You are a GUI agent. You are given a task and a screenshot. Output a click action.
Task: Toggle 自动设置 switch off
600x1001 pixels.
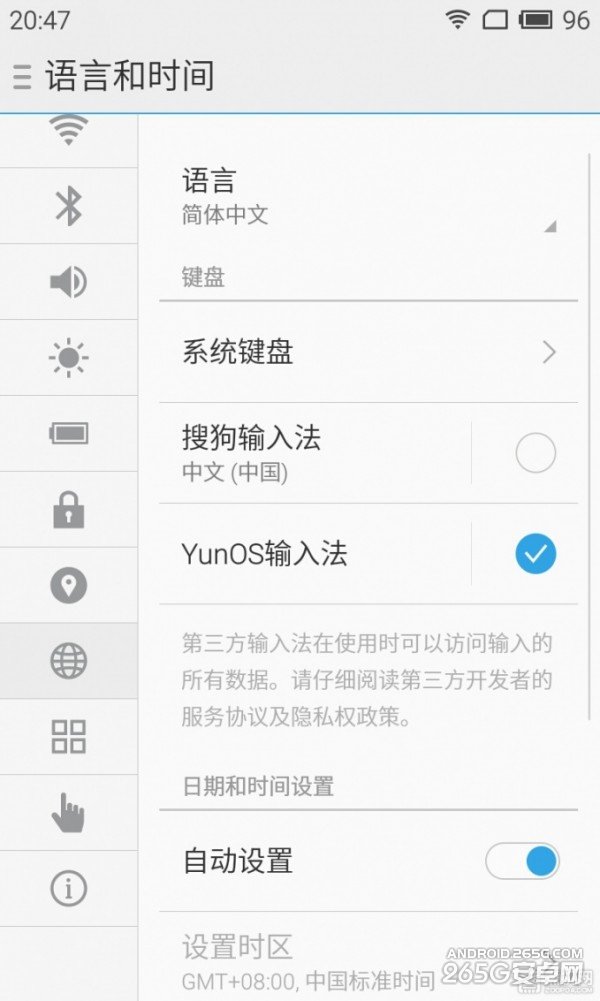[522, 861]
